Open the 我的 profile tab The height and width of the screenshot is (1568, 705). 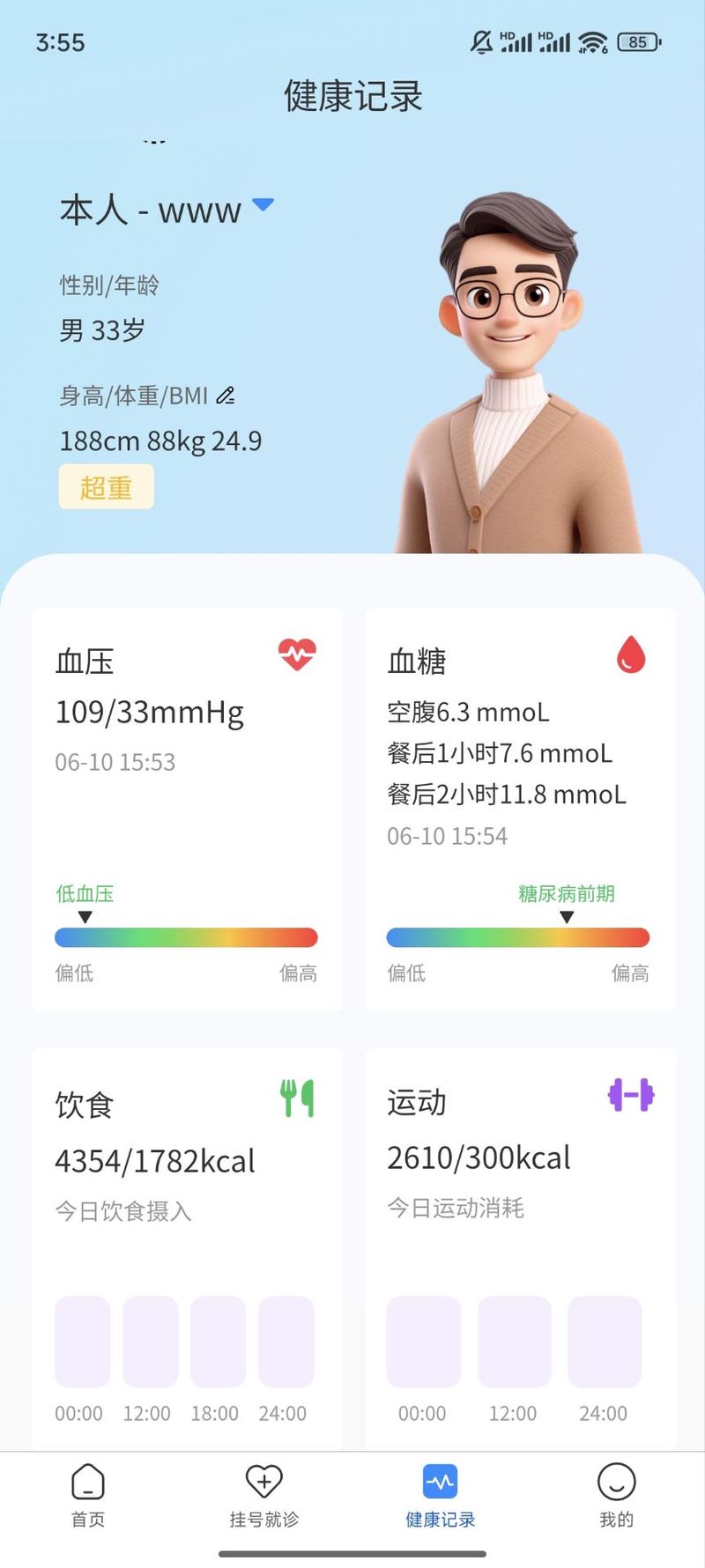(x=616, y=1494)
